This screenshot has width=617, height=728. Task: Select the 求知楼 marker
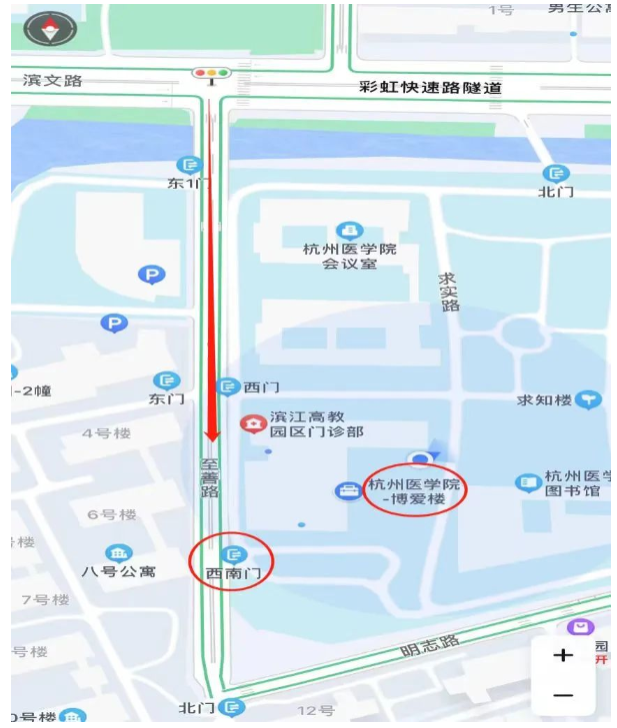pyautogui.click(x=590, y=400)
